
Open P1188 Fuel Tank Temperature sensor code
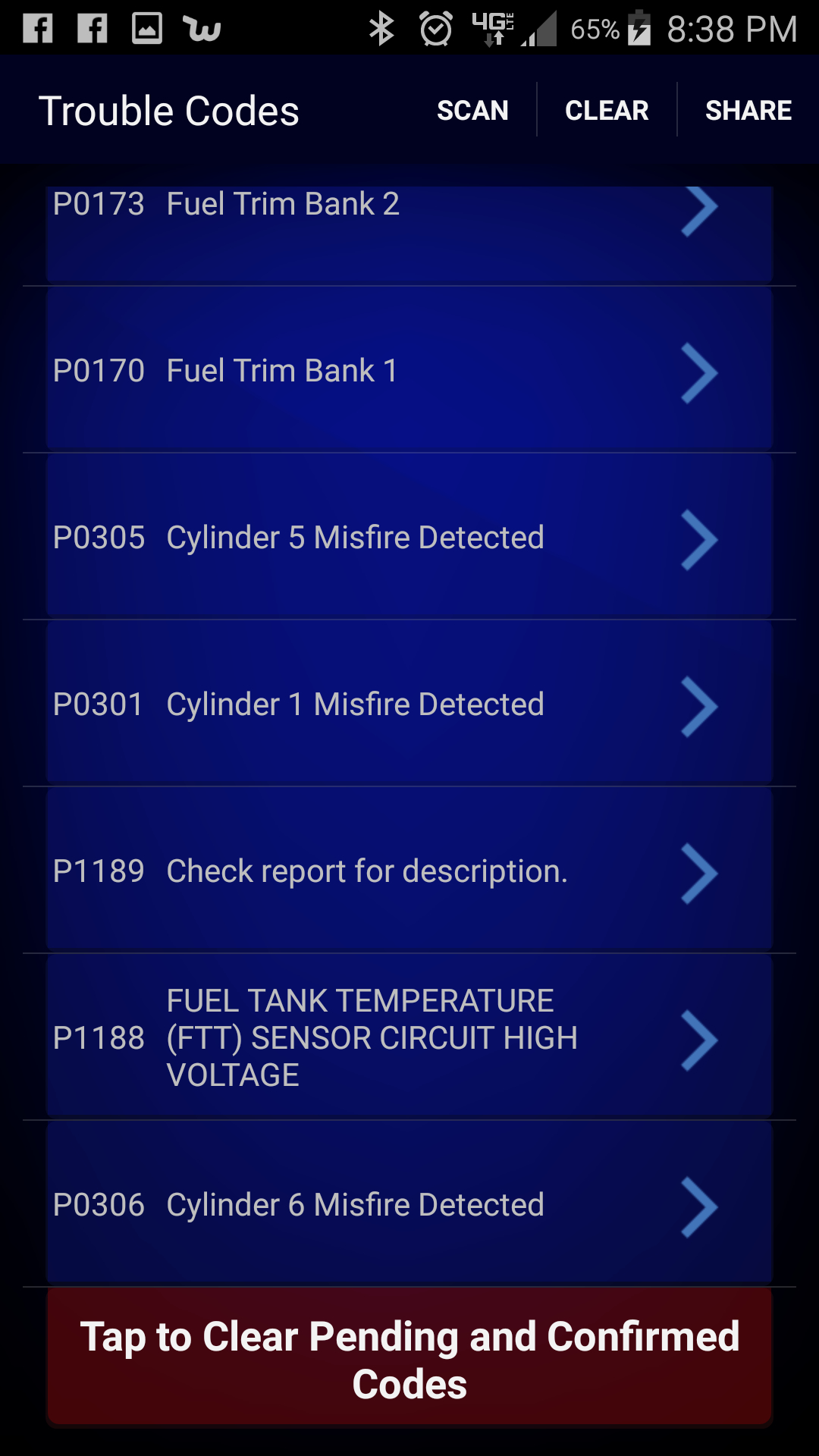pos(409,1038)
